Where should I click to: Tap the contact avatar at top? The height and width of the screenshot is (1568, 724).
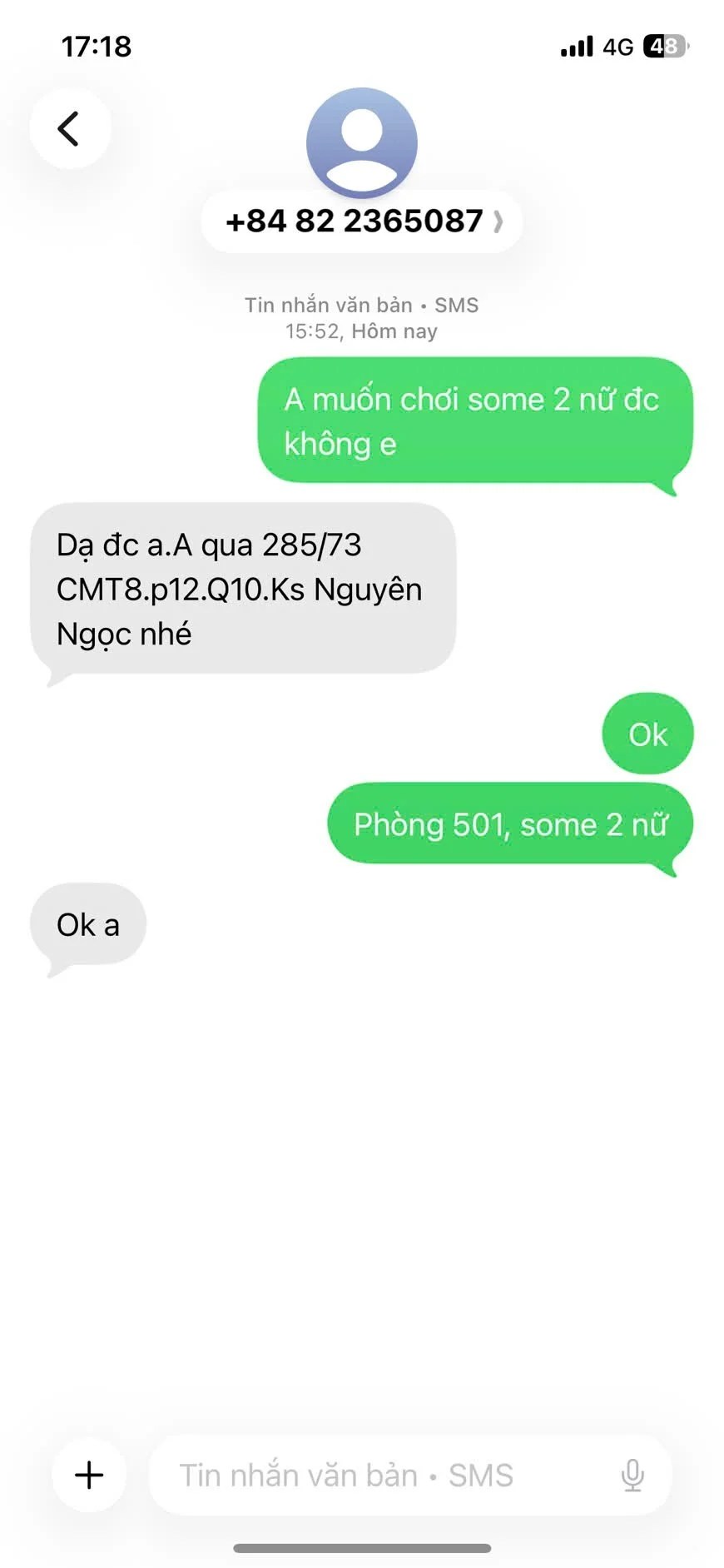[362, 142]
